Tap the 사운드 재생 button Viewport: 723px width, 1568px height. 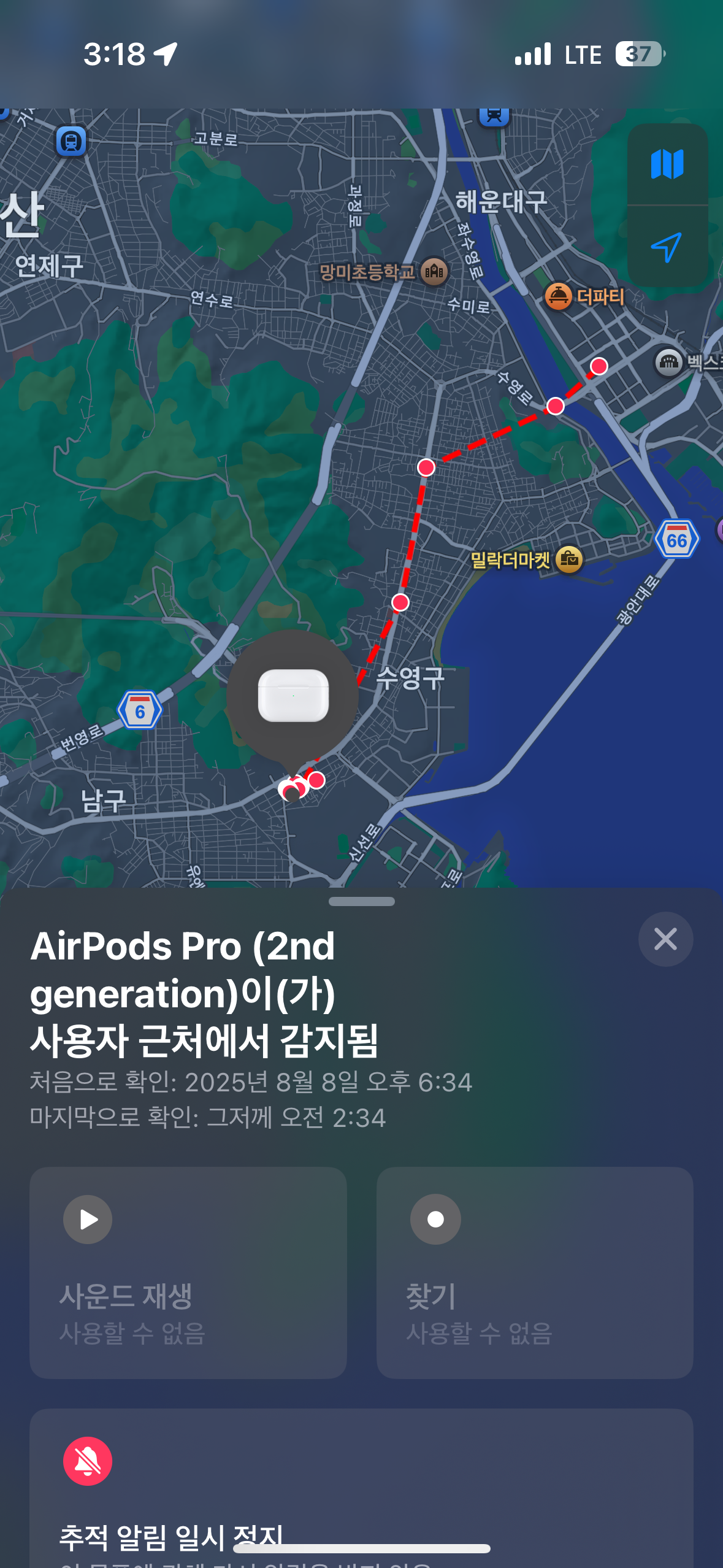(x=188, y=1272)
